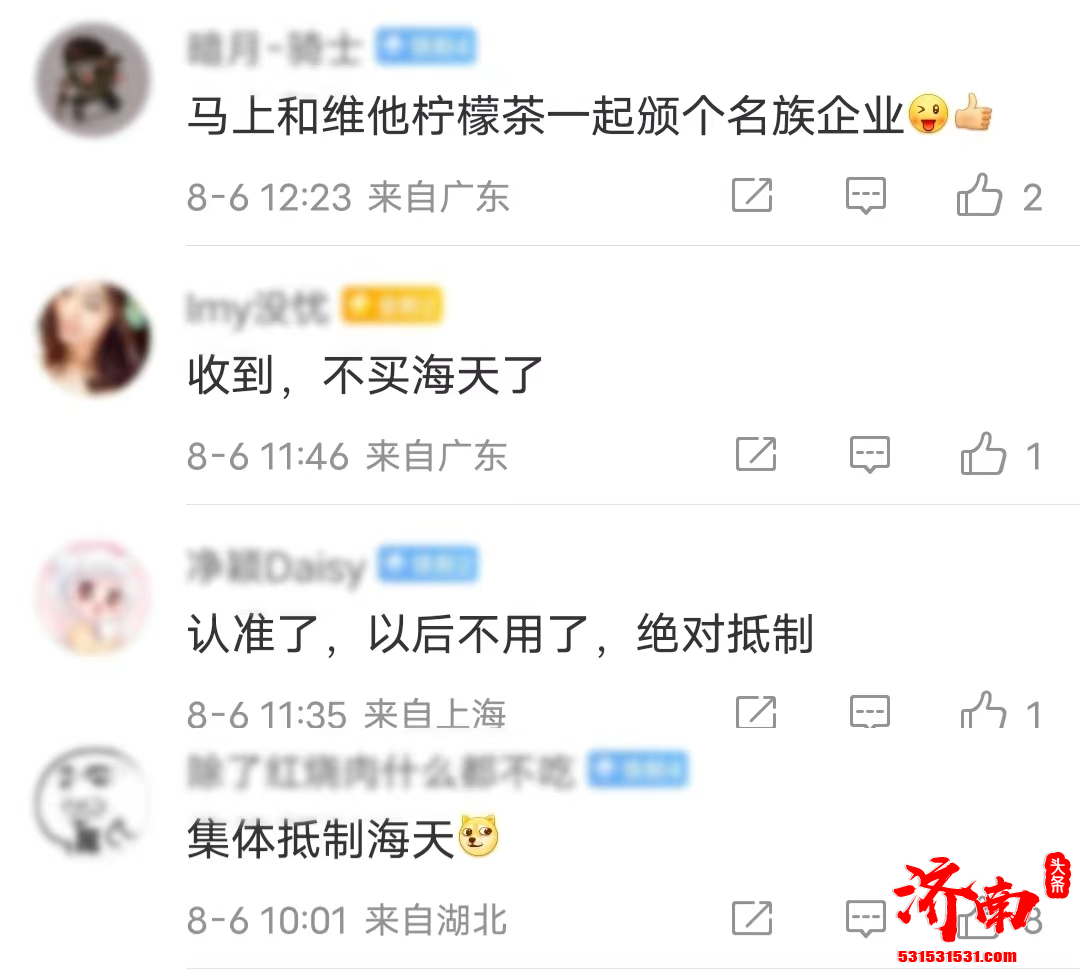Screen dimensions: 1080x972
Task: Open avatar of the 绝对抵制 commenter
Action: [x=92, y=596]
